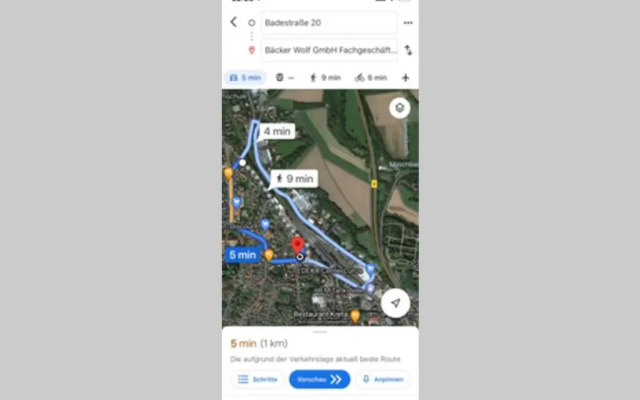Swap start and destination
This screenshot has height=400, width=640.
tap(408, 49)
